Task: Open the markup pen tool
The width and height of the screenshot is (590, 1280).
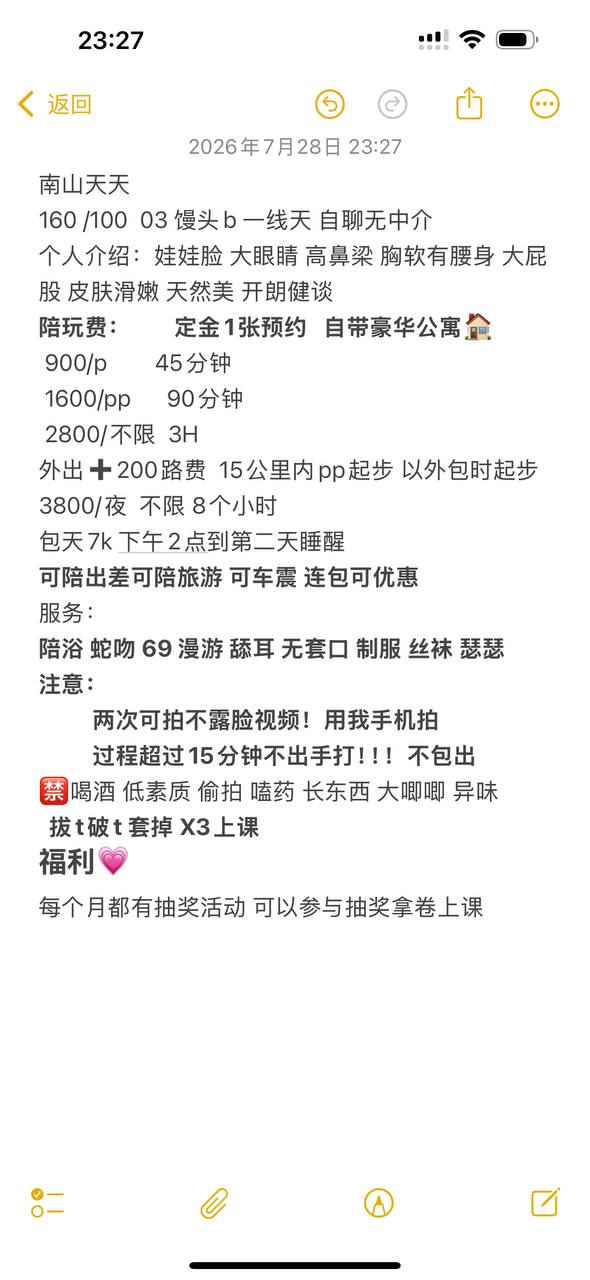Action: tap(378, 1203)
